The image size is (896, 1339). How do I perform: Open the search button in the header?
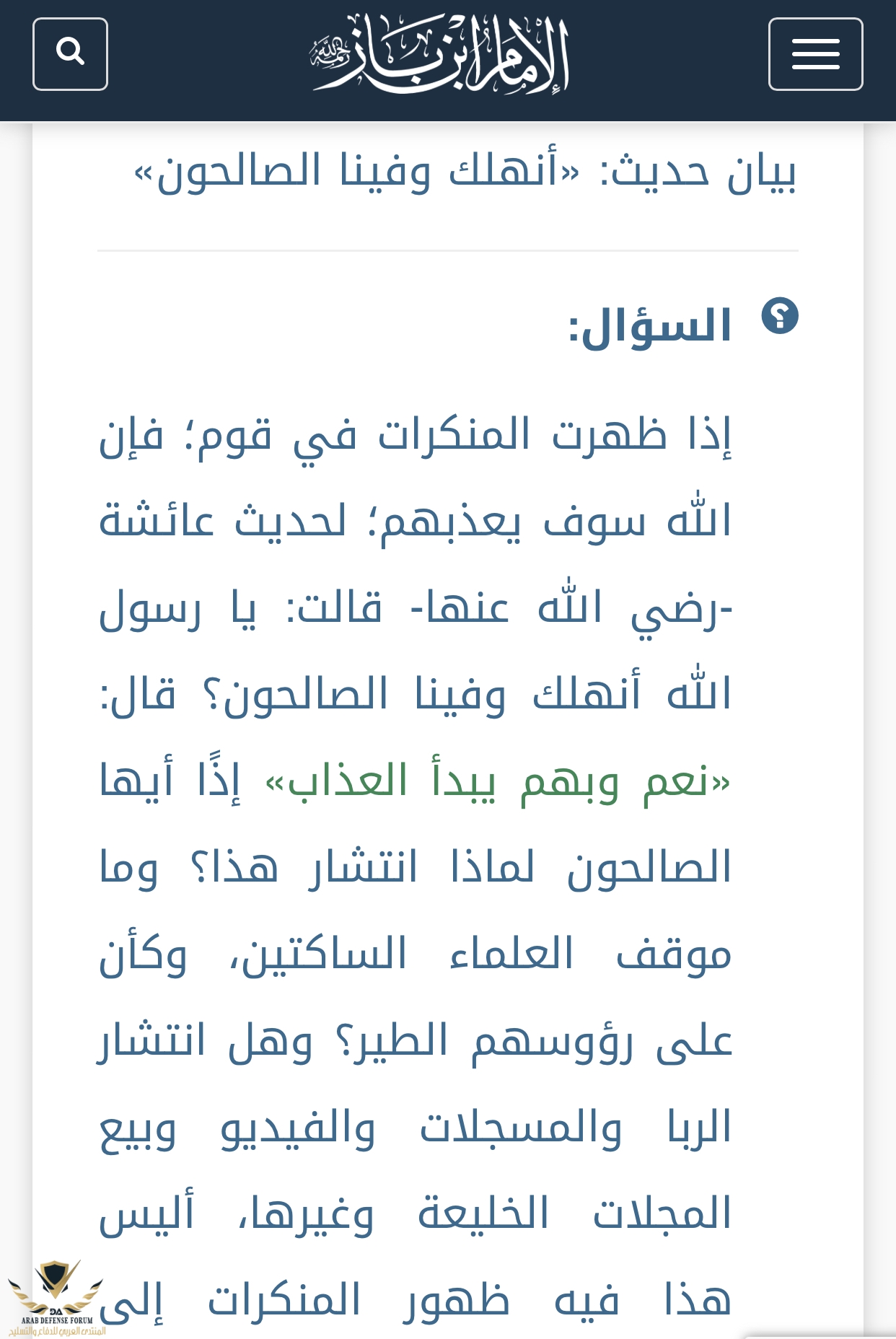pos(70,54)
